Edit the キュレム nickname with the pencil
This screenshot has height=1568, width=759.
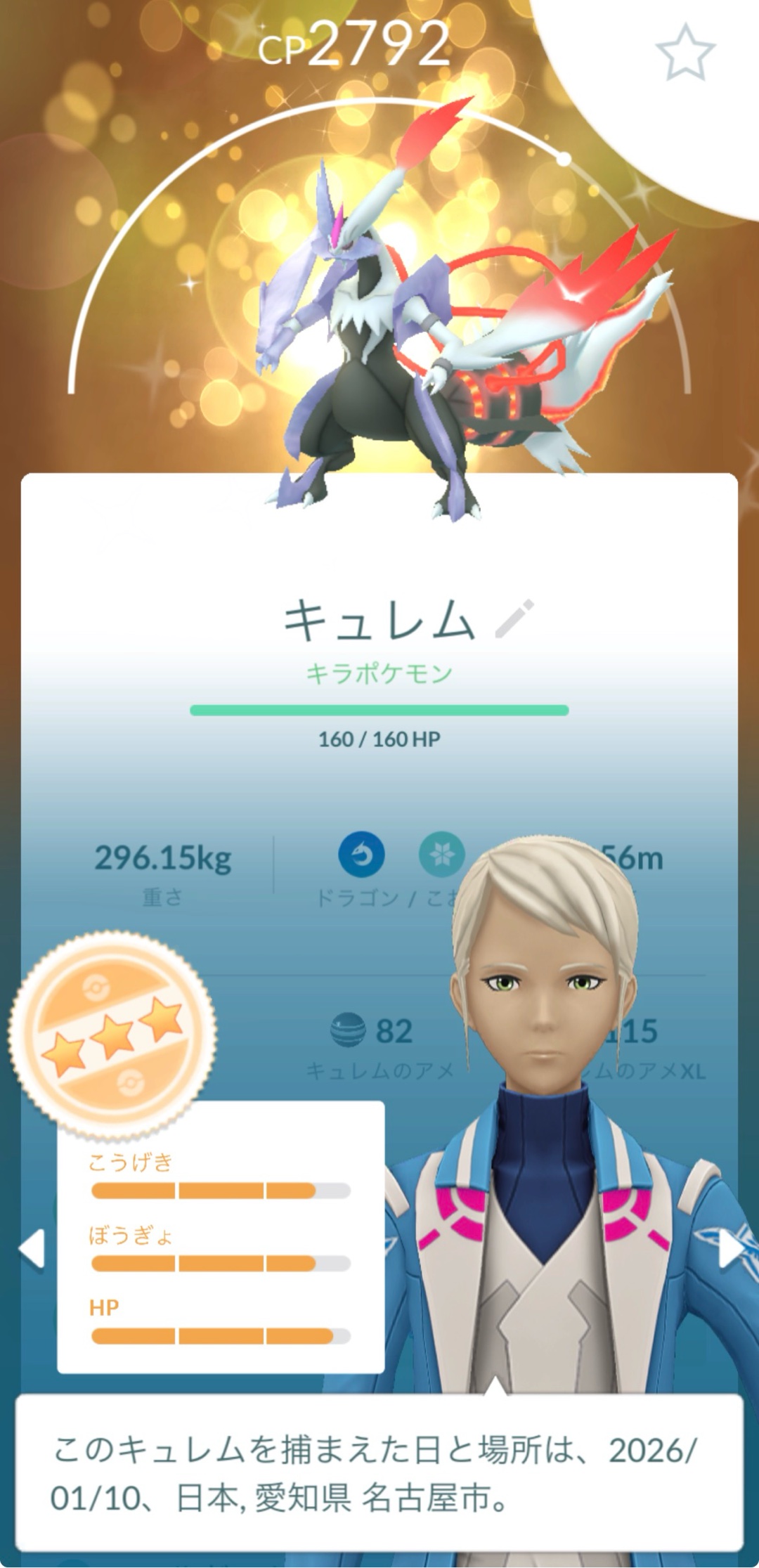click(x=514, y=618)
